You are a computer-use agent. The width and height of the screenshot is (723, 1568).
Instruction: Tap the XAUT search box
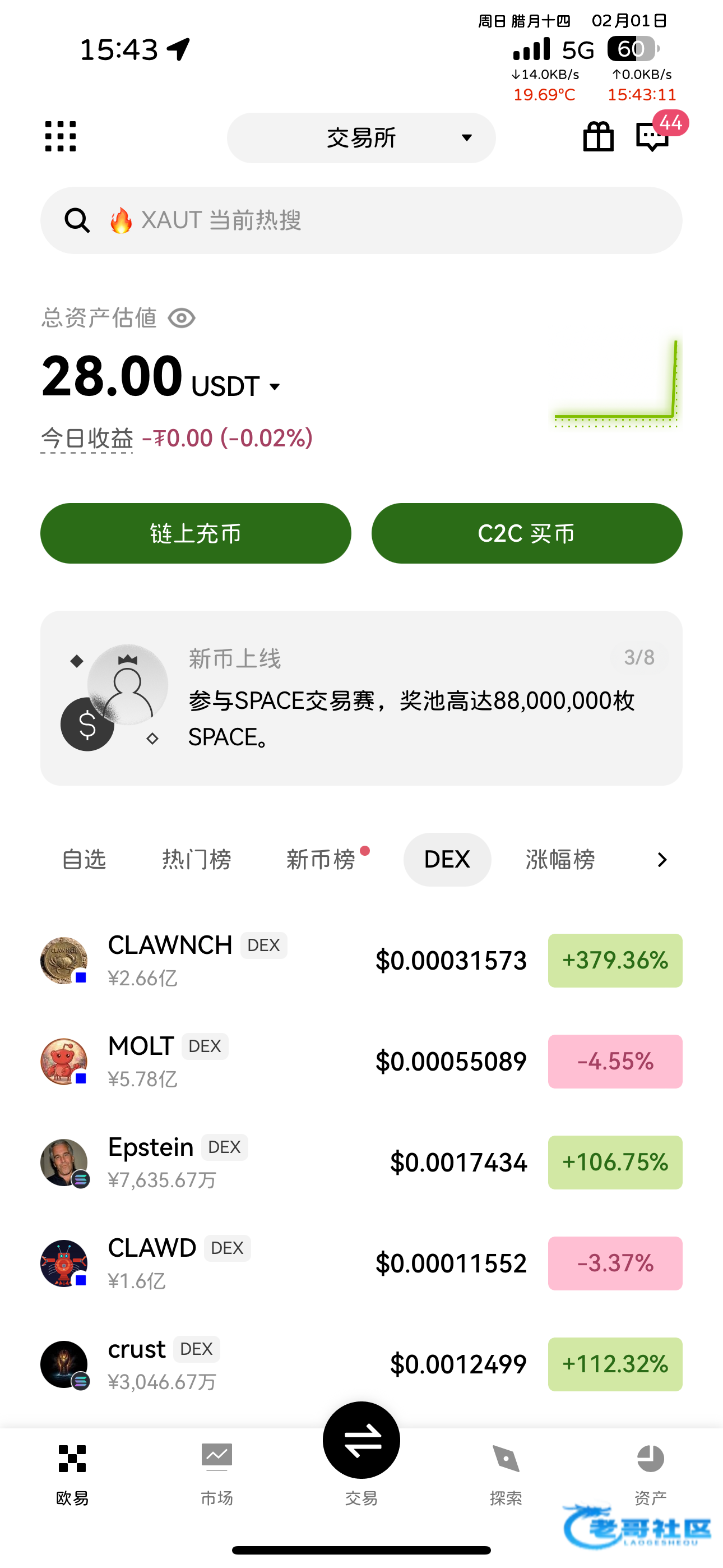pos(361,220)
